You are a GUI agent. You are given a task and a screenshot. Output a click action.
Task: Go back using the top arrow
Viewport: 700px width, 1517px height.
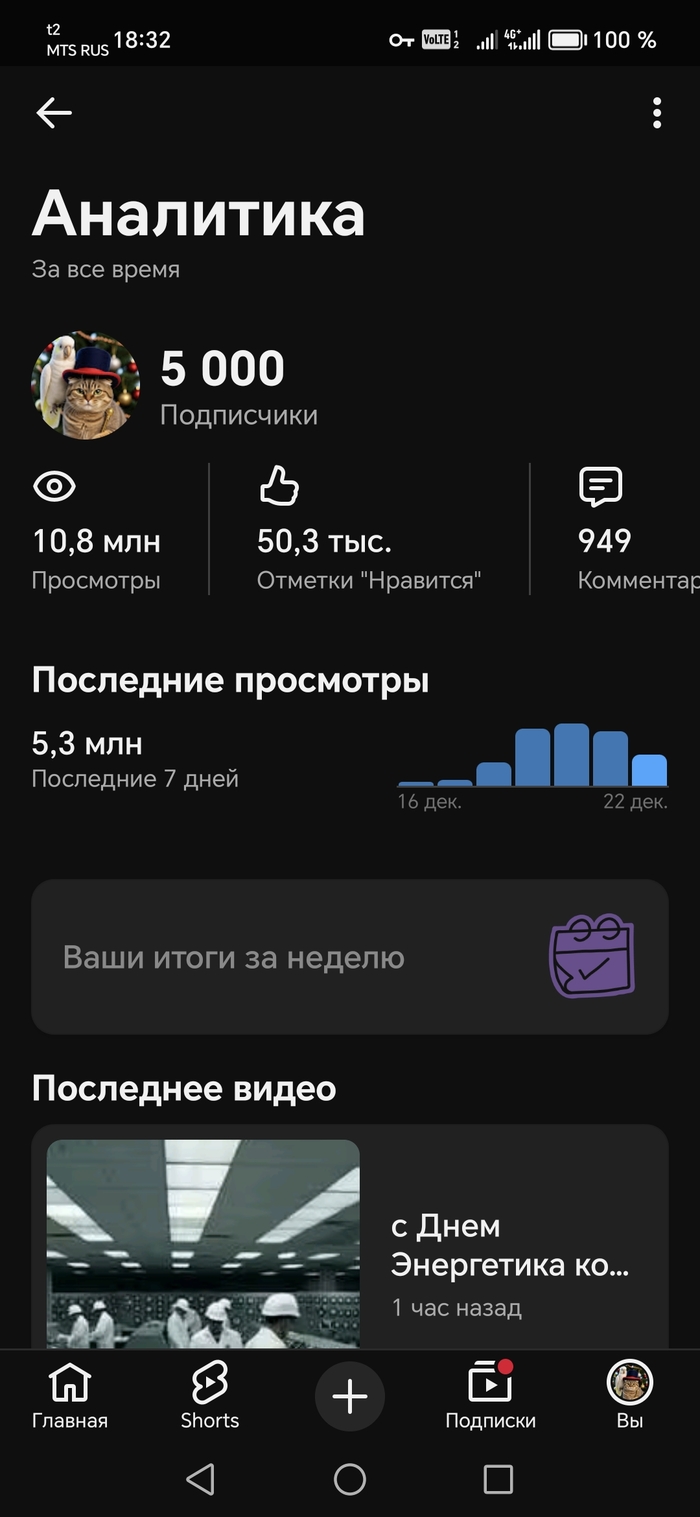click(x=54, y=113)
